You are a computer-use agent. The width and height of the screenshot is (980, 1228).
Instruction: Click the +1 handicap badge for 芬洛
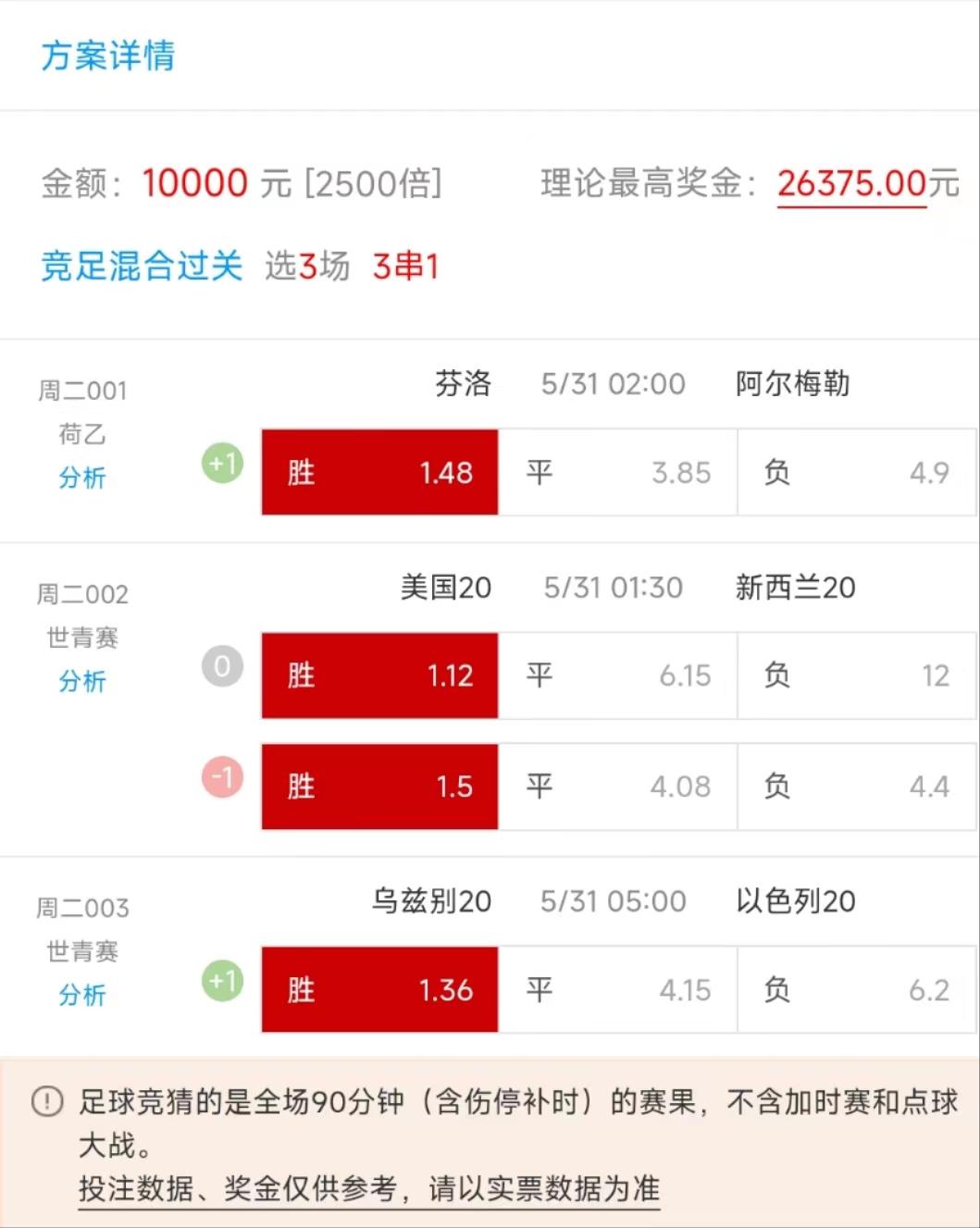click(222, 463)
